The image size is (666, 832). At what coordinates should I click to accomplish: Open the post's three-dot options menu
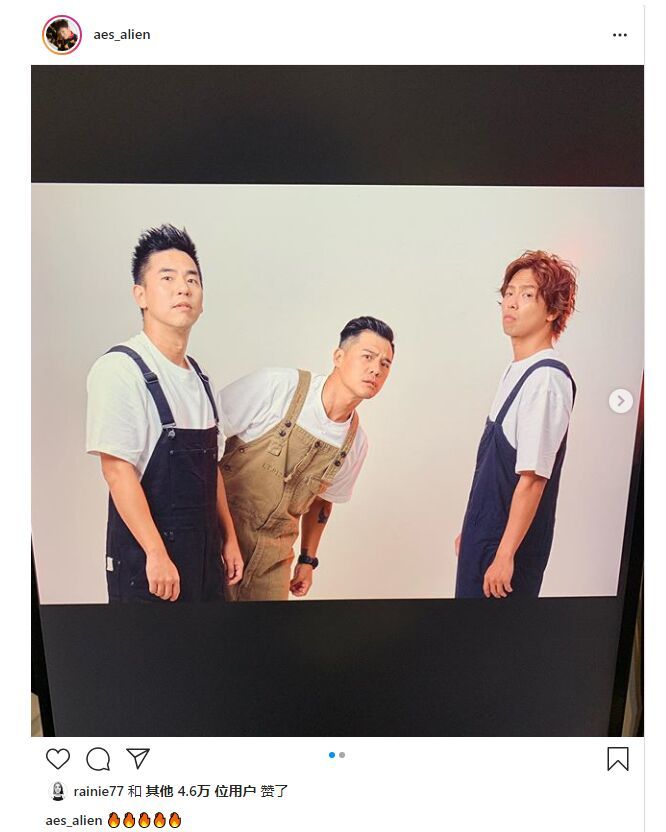pyautogui.click(x=620, y=35)
